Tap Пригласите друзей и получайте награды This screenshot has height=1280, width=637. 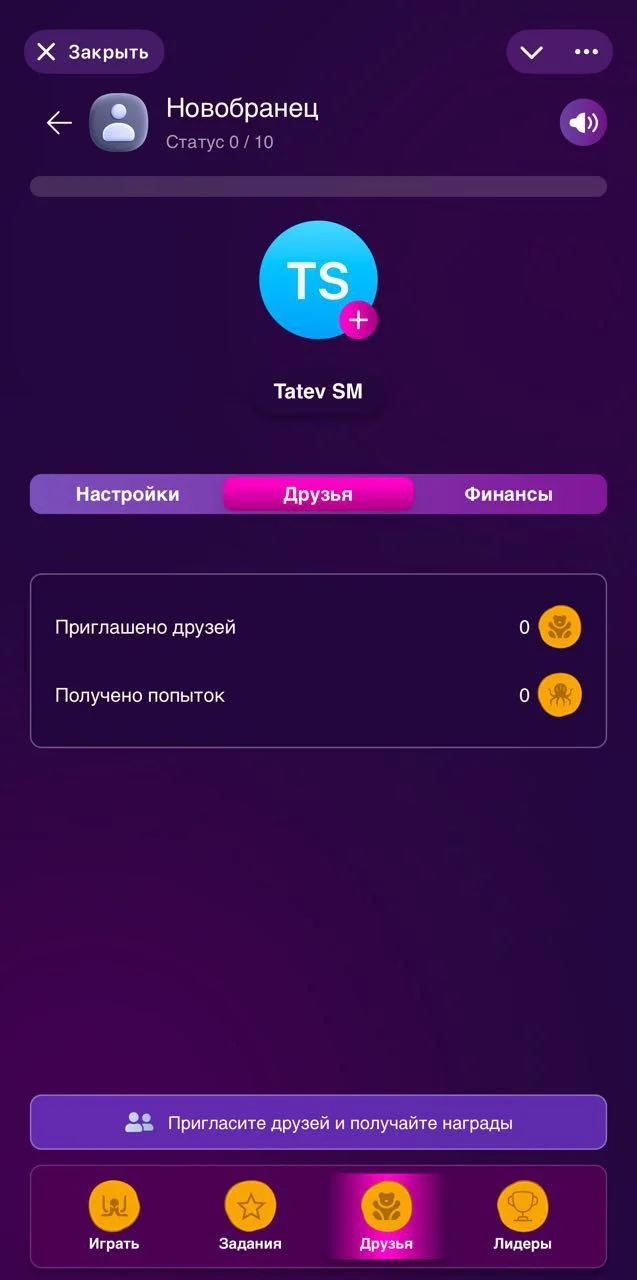coord(318,1122)
